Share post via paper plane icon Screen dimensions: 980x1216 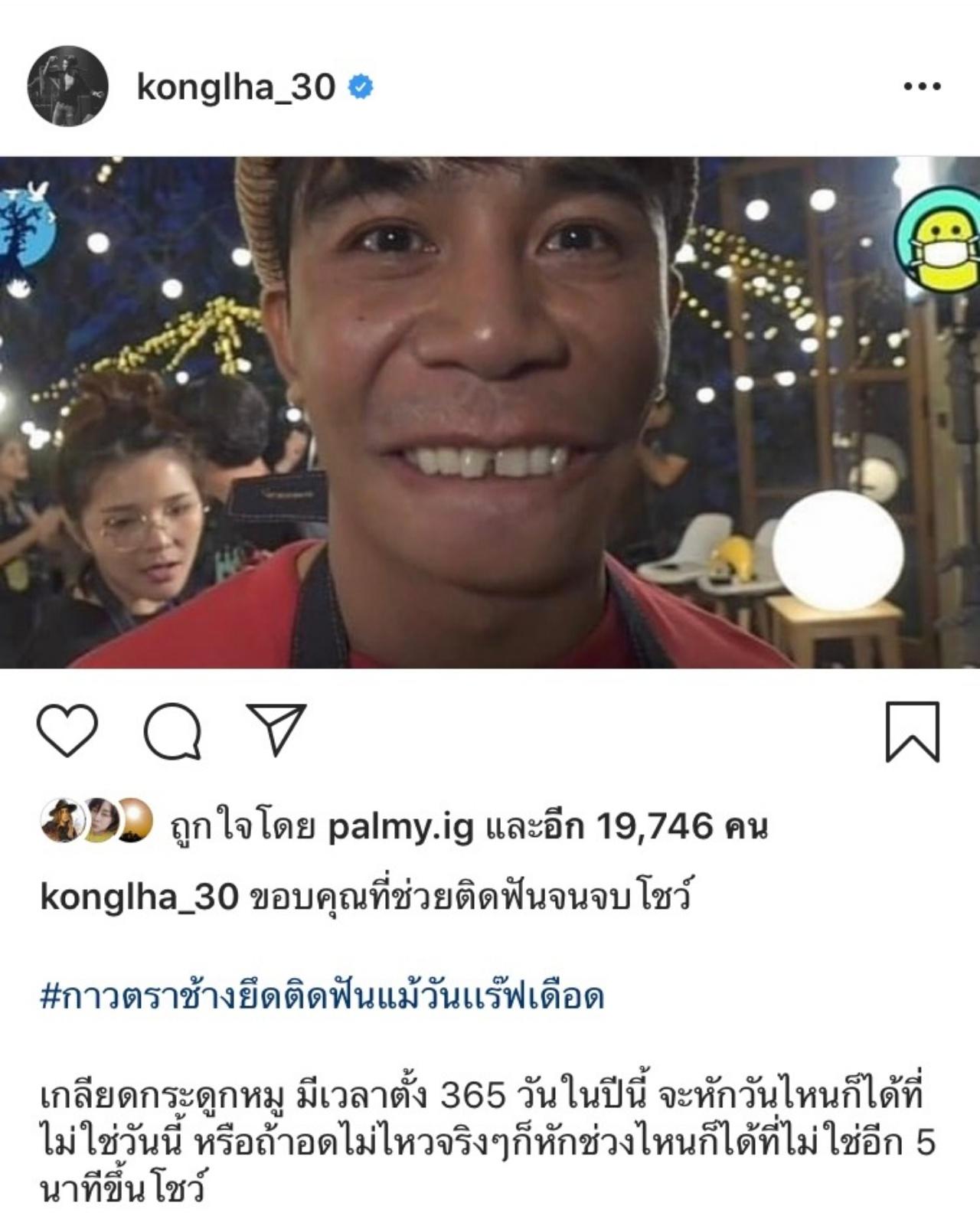click(276, 730)
